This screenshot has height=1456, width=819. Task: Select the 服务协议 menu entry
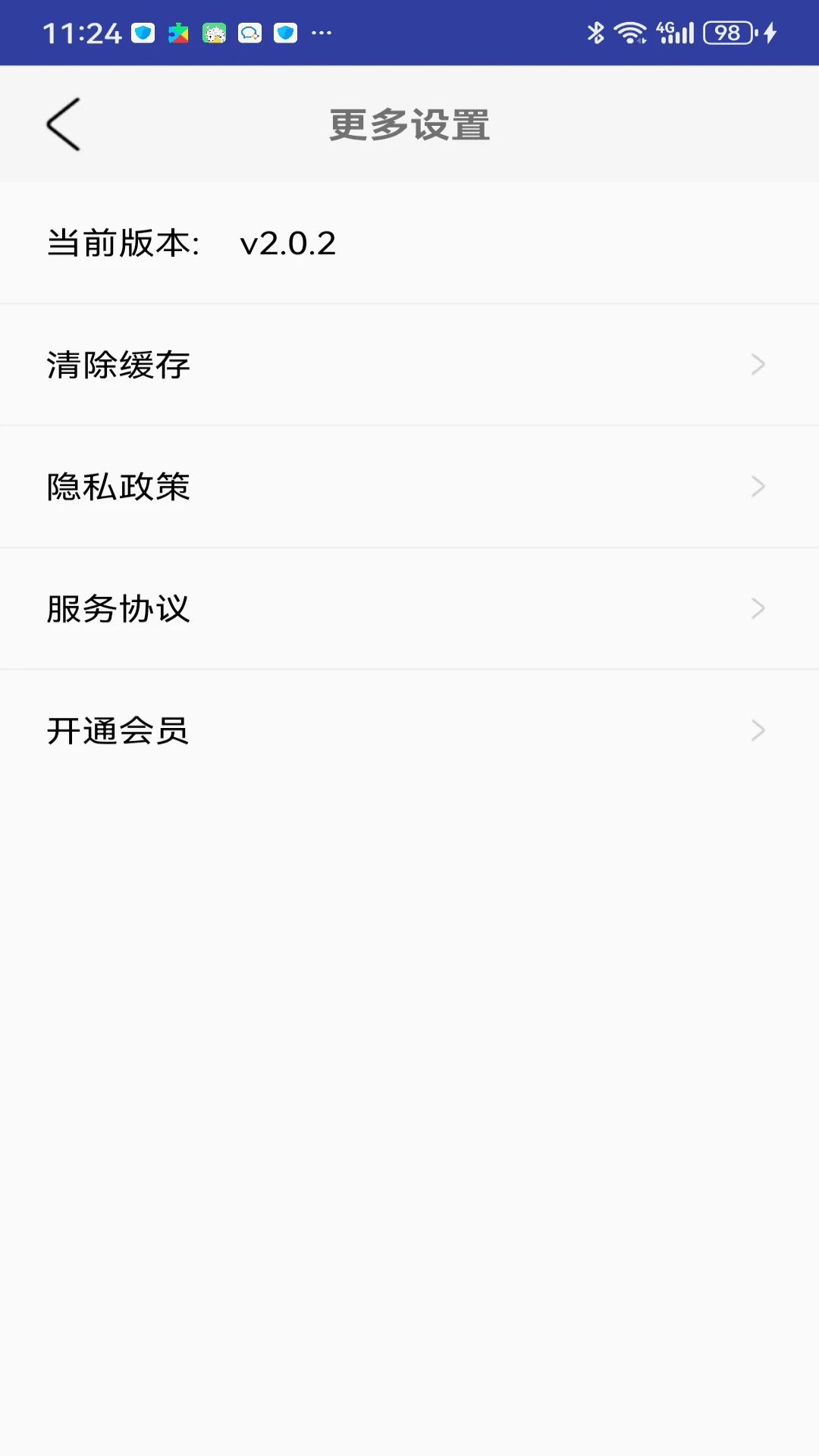coord(118,608)
